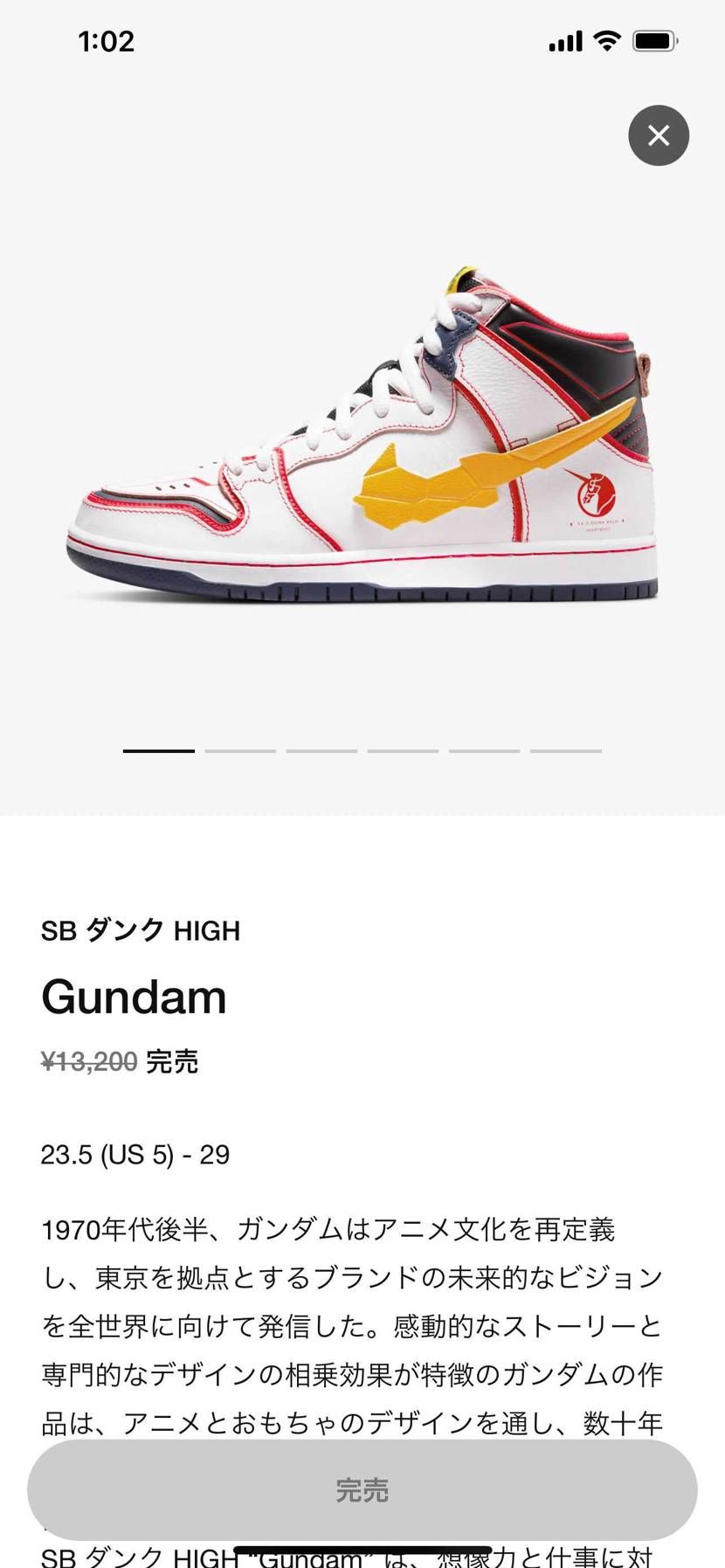Select the first image carousel dot
This screenshot has width=725, height=1568.
(x=159, y=749)
